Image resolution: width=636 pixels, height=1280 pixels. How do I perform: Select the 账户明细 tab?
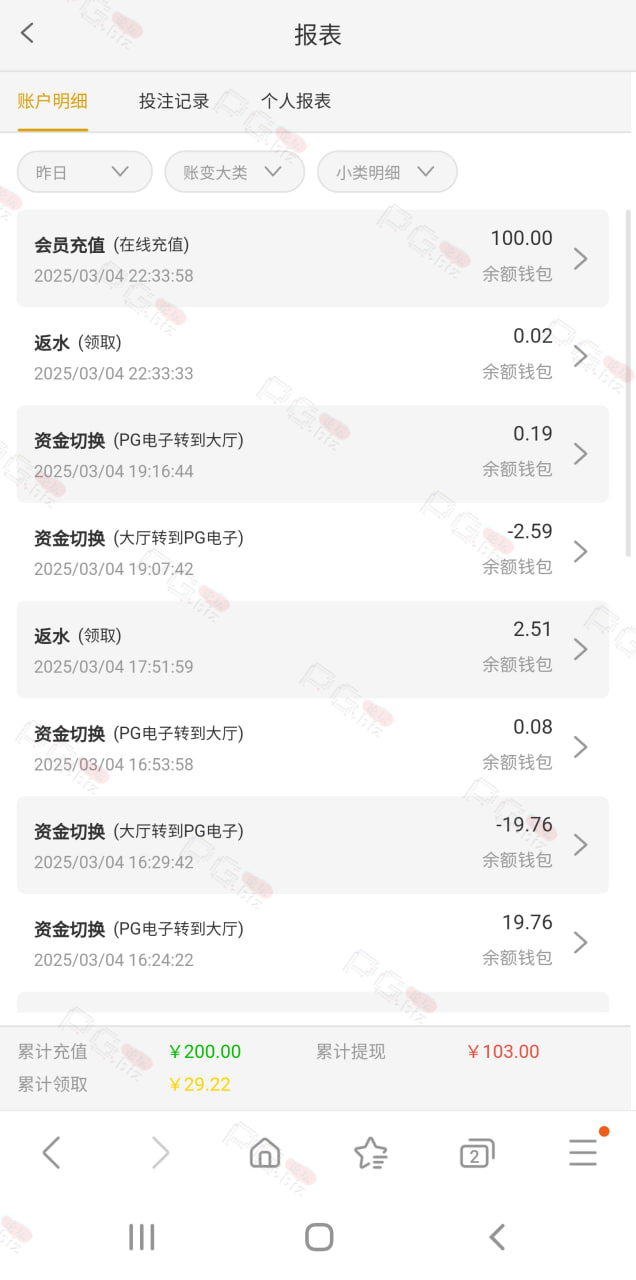pyautogui.click(x=53, y=101)
